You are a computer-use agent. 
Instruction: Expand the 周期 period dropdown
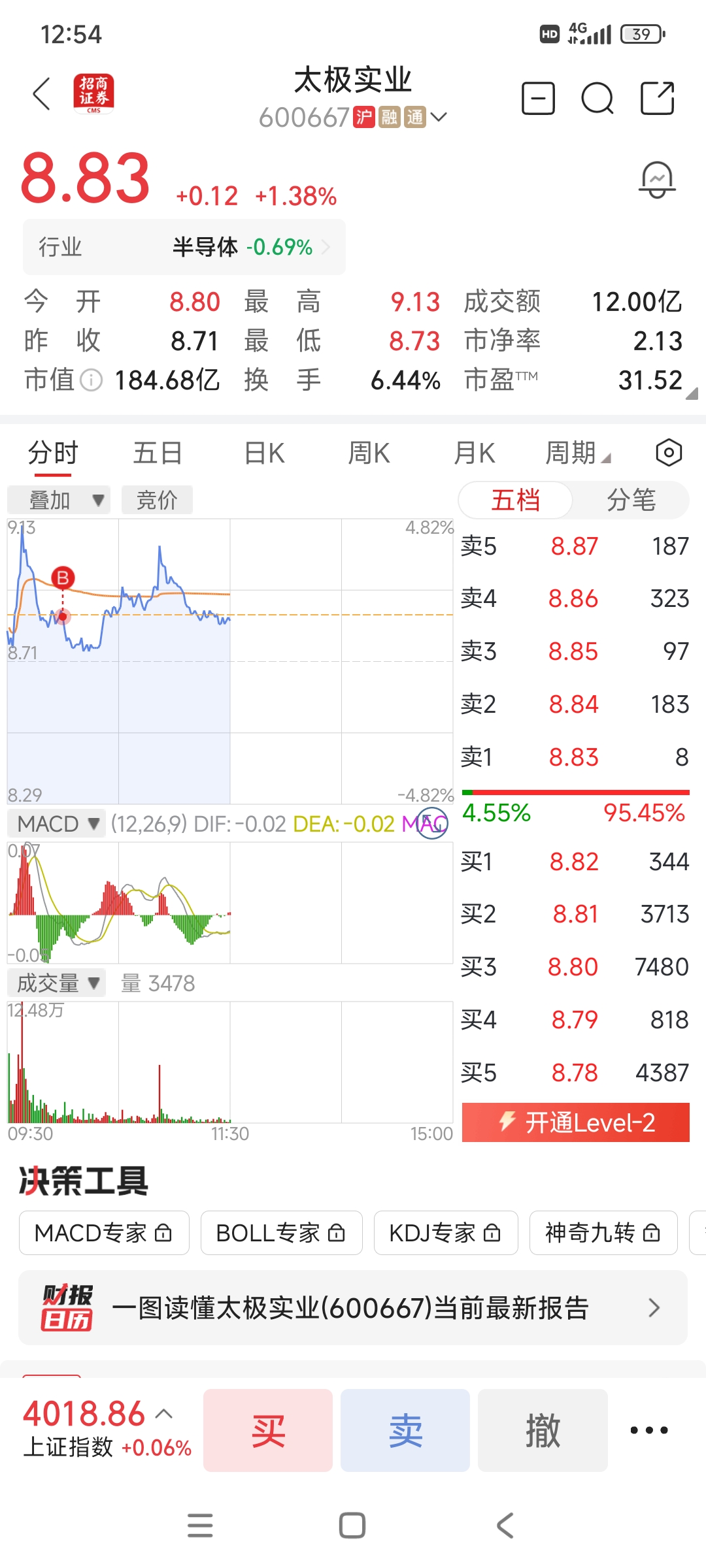(577, 453)
